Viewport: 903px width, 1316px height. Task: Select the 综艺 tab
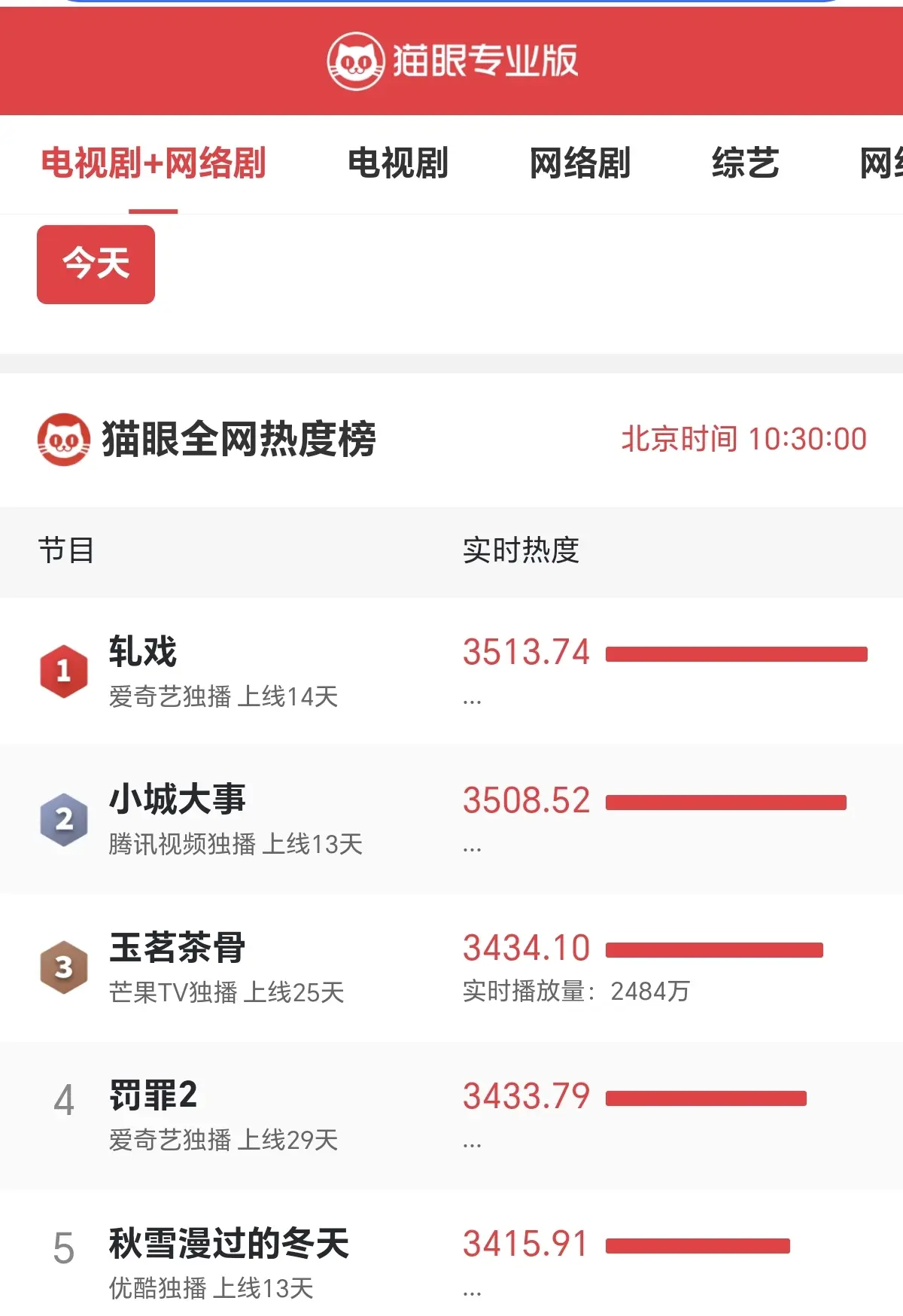click(x=745, y=163)
